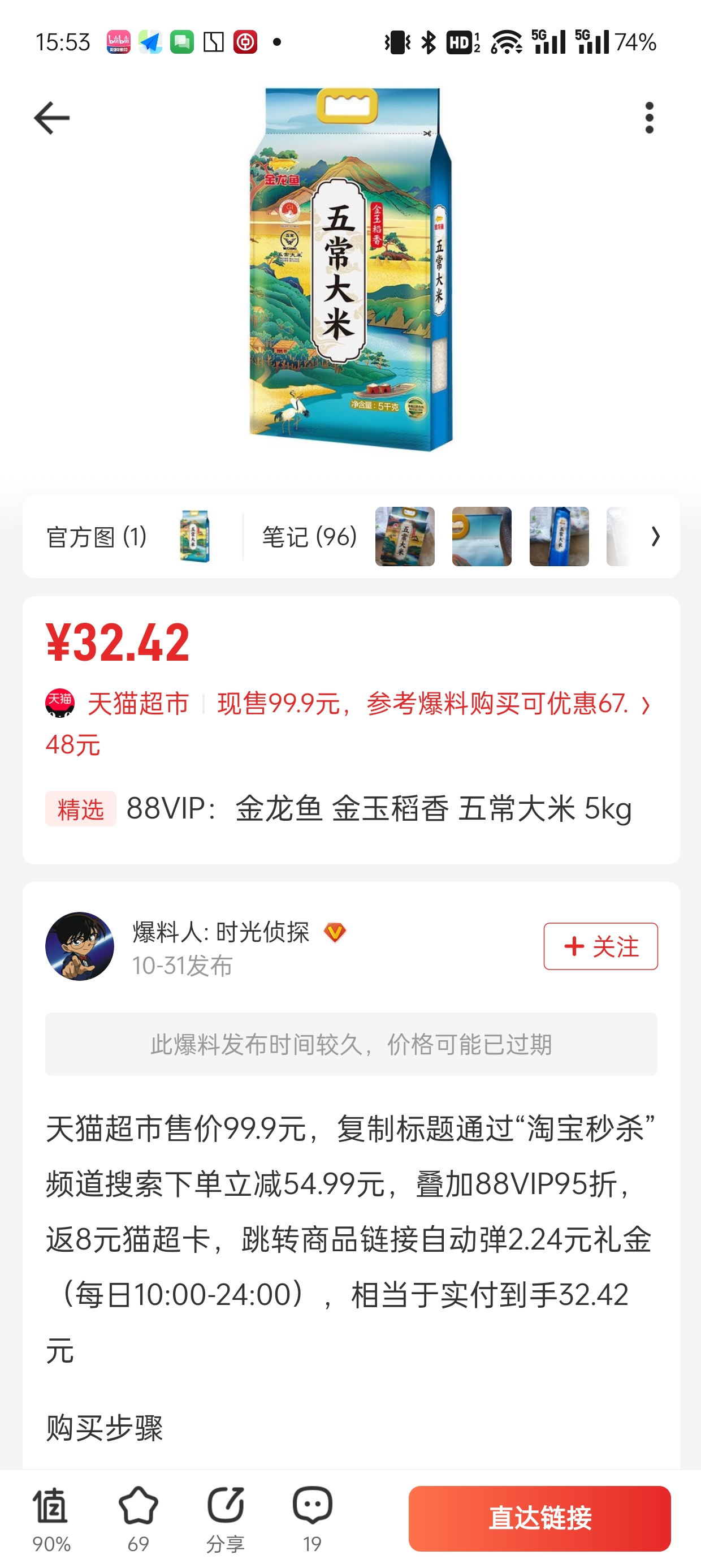Open 时光侦探's profile avatar
Screen dimensions: 701x1568
pyautogui.click(x=80, y=946)
